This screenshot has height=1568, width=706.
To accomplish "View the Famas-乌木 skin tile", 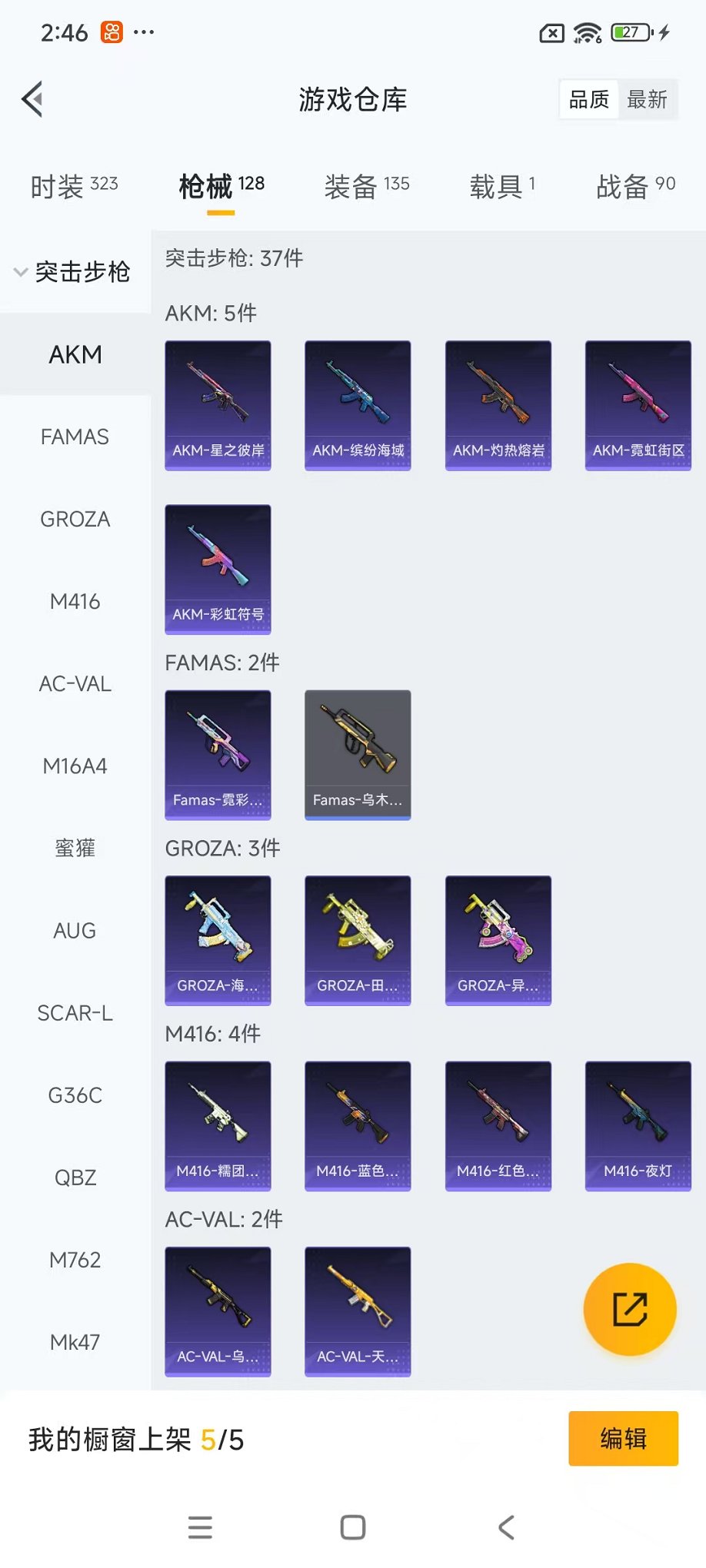I will [x=358, y=754].
